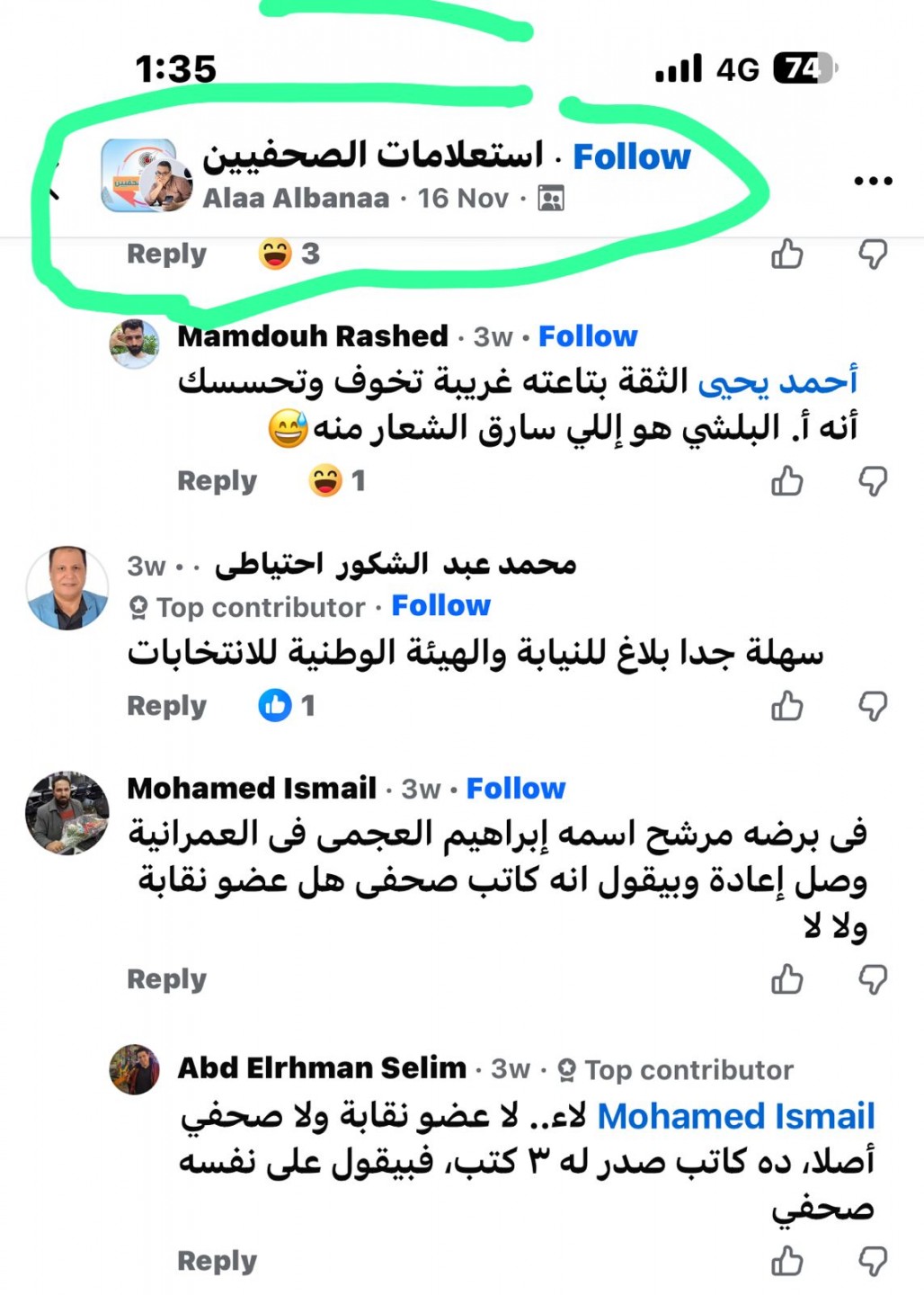This screenshot has width=924, height=1295.
Task: Open the three-dot overflow menu
Action: pos(873,181)
